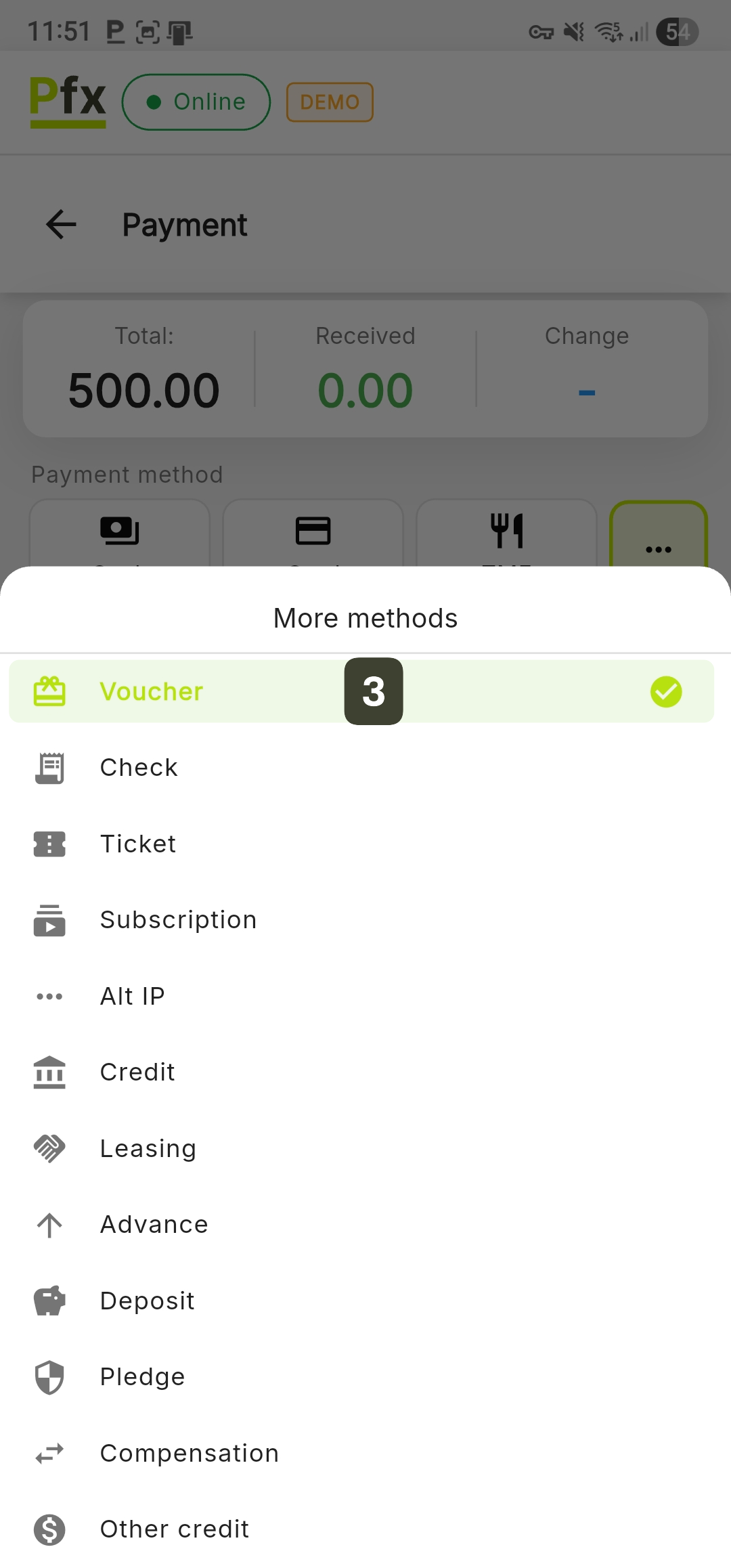Choose the Pledge method
Image resolution: width=731 pixels, height=1568 pixels.
(143, 1377)
